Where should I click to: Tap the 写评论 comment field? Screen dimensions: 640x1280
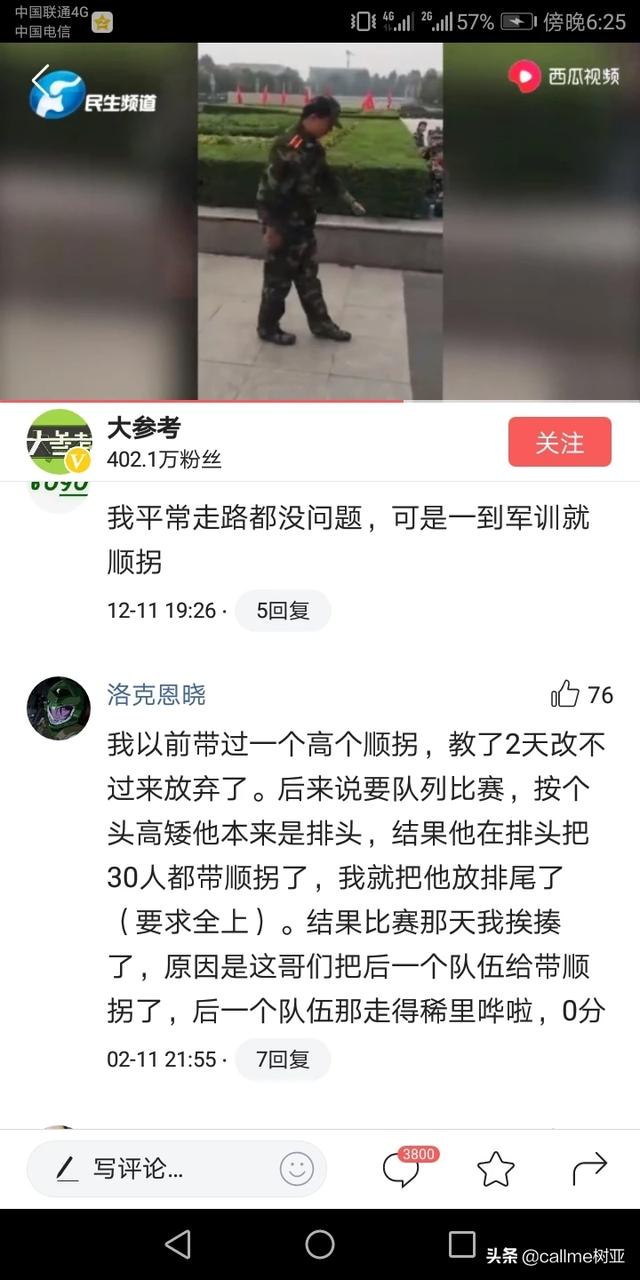[x=176, y=1168]
